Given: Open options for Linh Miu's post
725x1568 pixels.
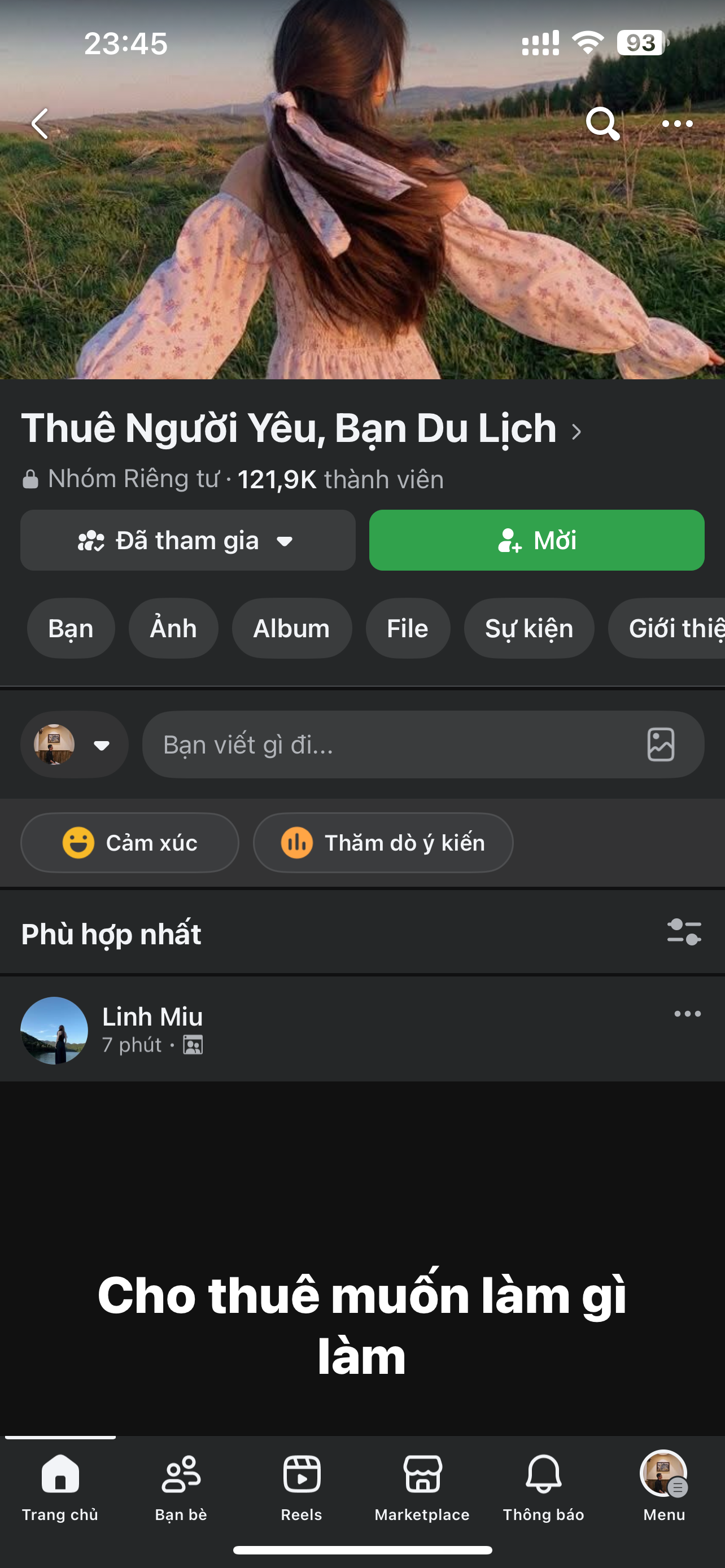Looking at the screenshot, I should [x=687, y=1014].
